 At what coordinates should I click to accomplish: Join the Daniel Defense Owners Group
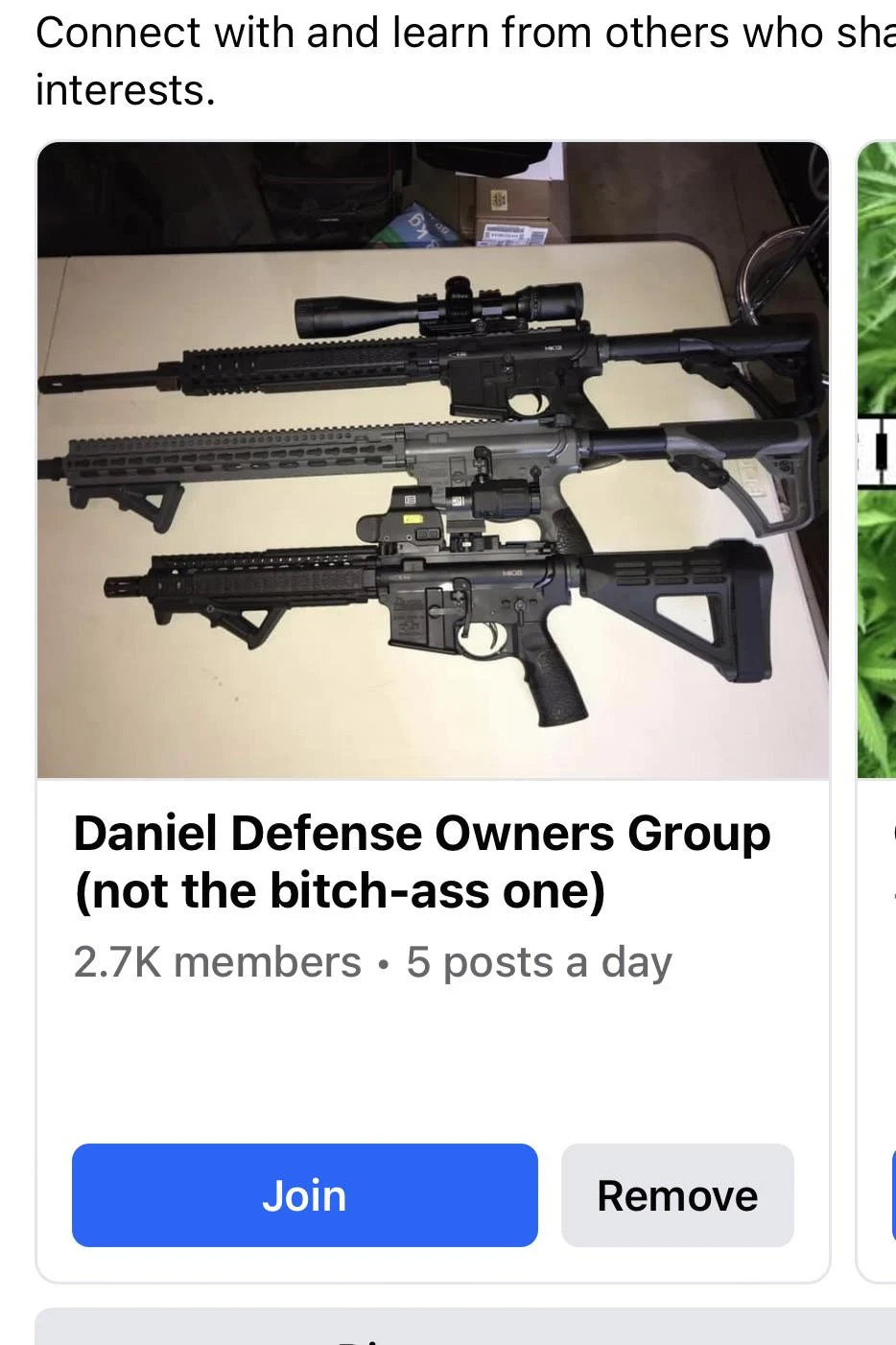[304, 1195]
